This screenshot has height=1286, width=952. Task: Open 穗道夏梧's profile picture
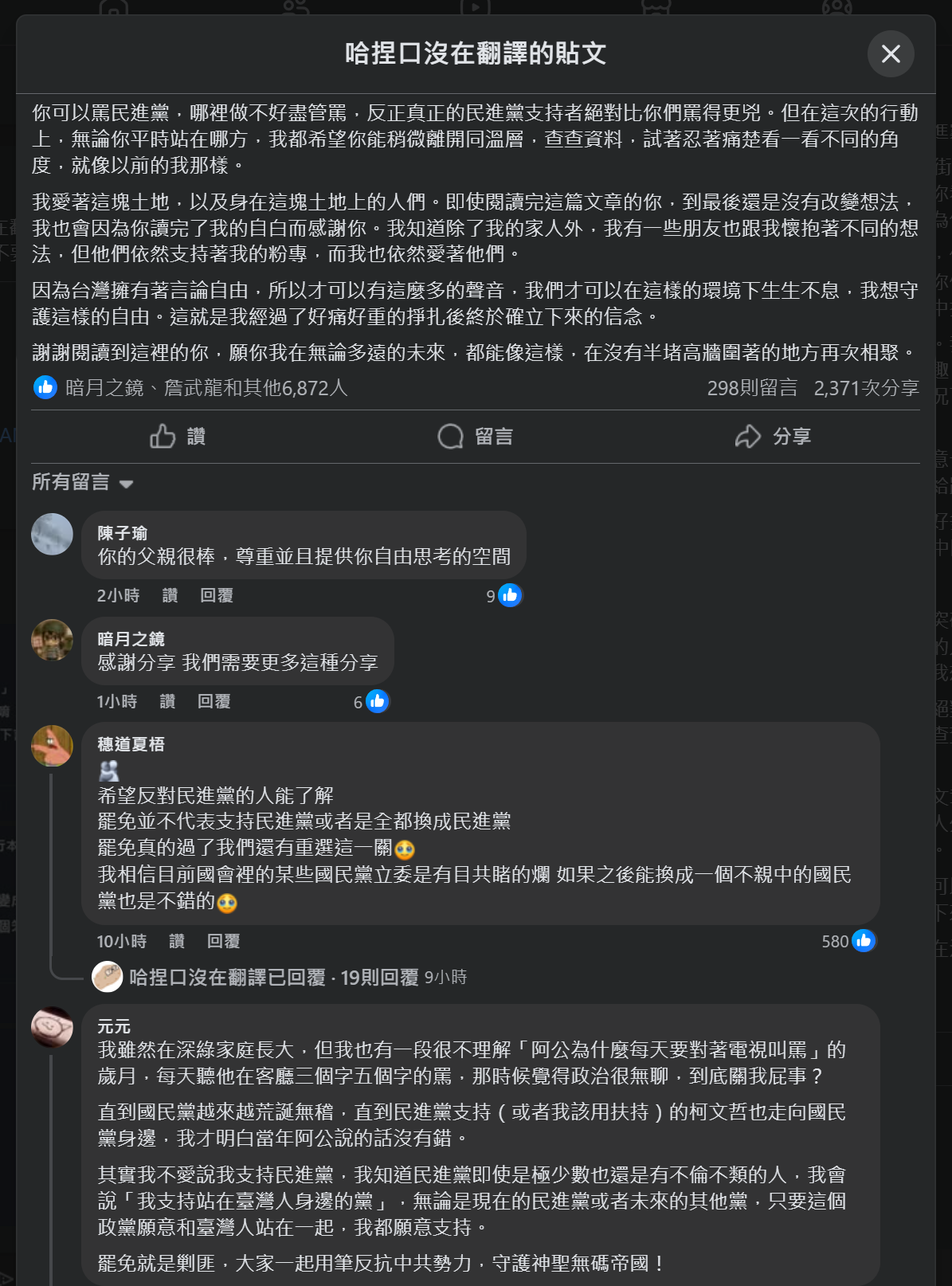(52, 746)
